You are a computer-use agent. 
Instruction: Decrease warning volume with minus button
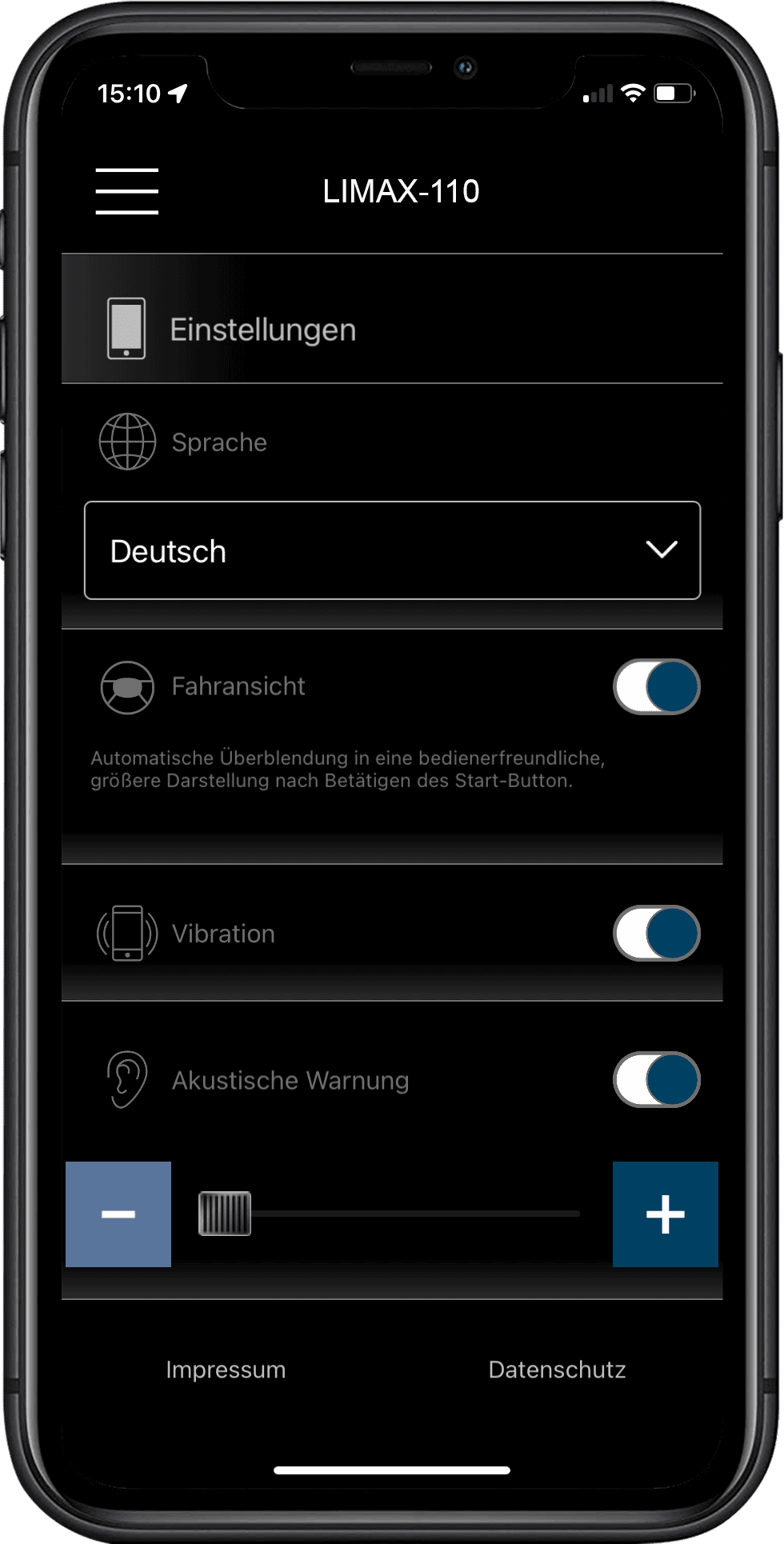pyautogui.click(x=118, y=1214)
